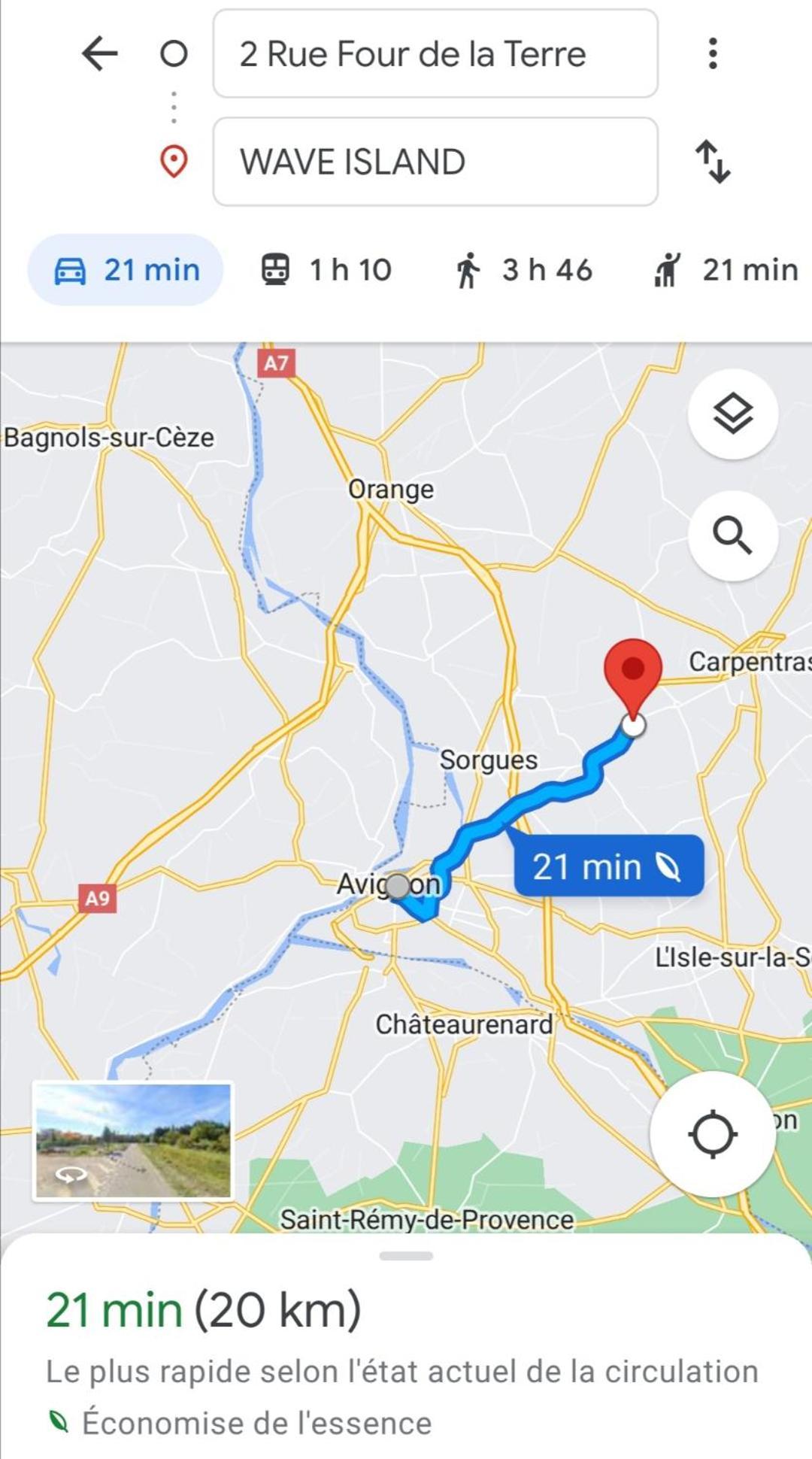Open map layers selector

pyautogui.click(x=732, y=414)
